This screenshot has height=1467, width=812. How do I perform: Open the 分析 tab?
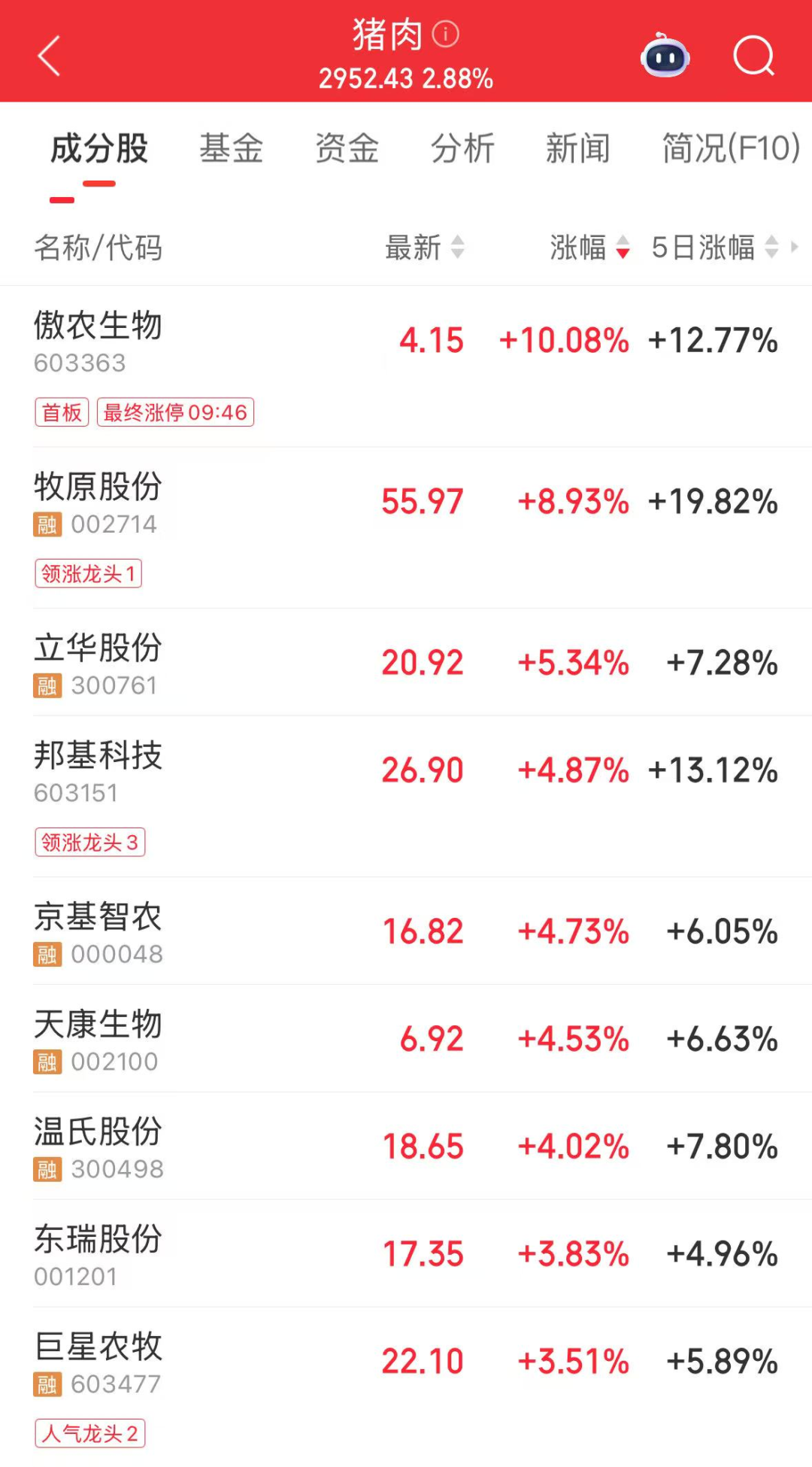[462, 148]
